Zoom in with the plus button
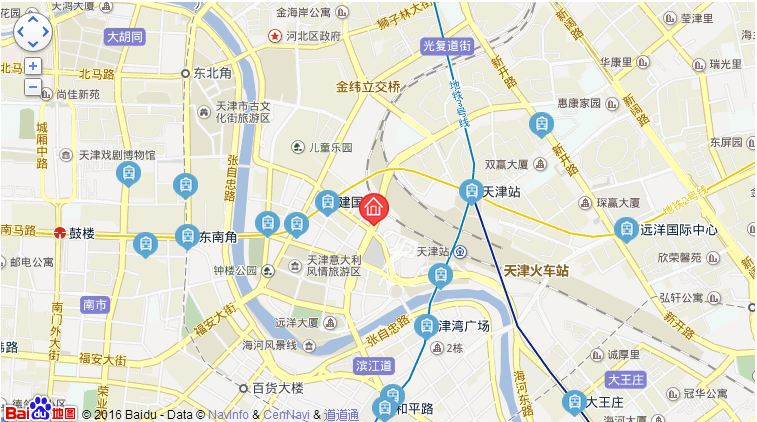The image size is (757, 422). point(32,66)
